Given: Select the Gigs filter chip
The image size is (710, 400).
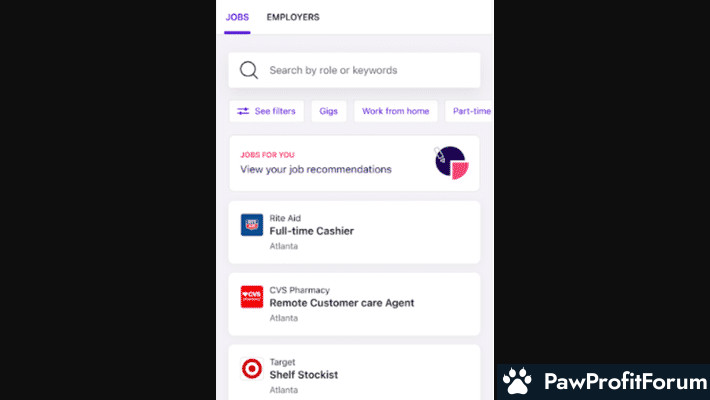Looking at the screenshot, I should click(328, 111).
